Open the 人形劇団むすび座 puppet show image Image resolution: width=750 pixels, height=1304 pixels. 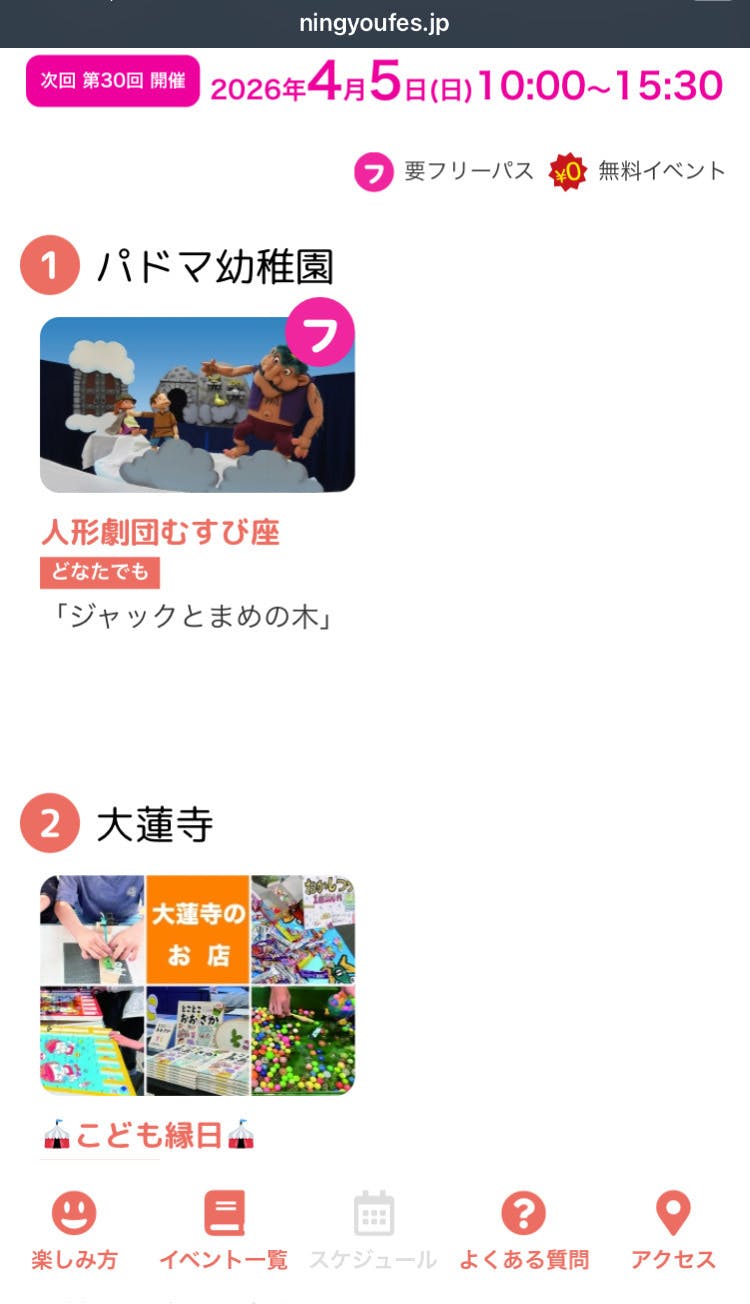197,405
